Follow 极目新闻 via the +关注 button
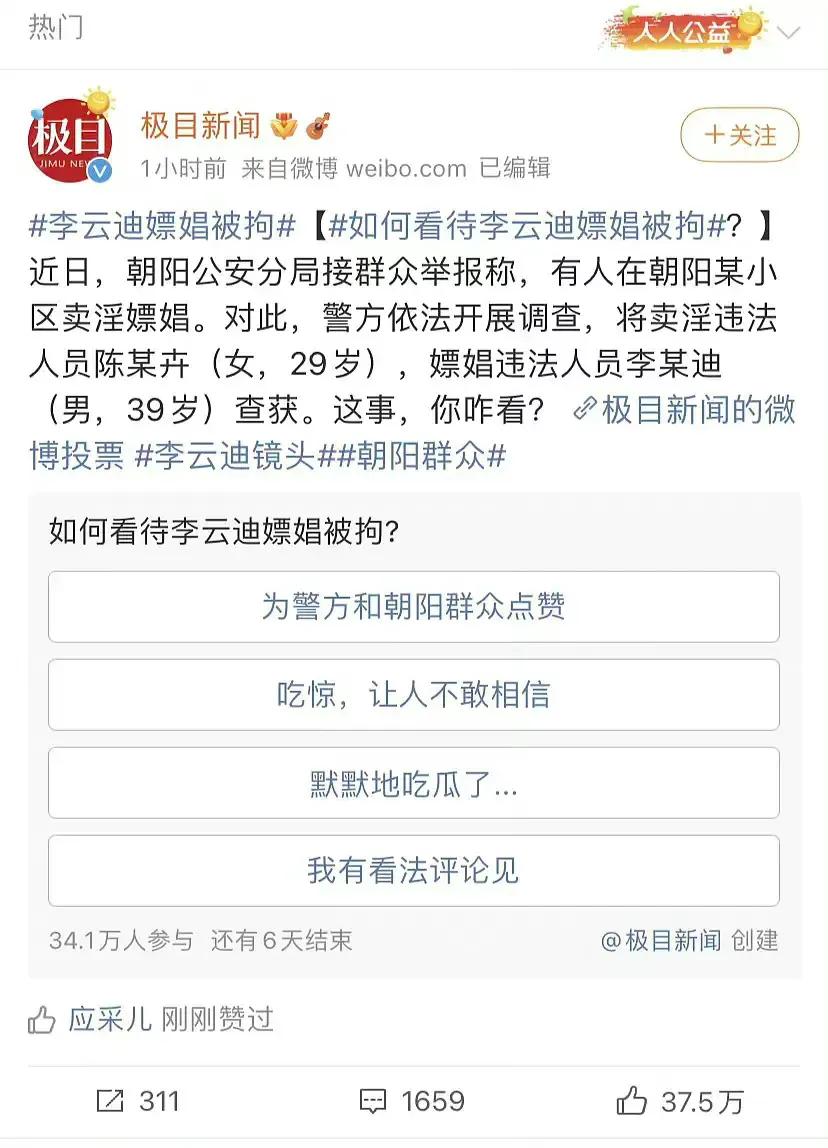This screenshot has width=828, height=1148. (739, 133)
